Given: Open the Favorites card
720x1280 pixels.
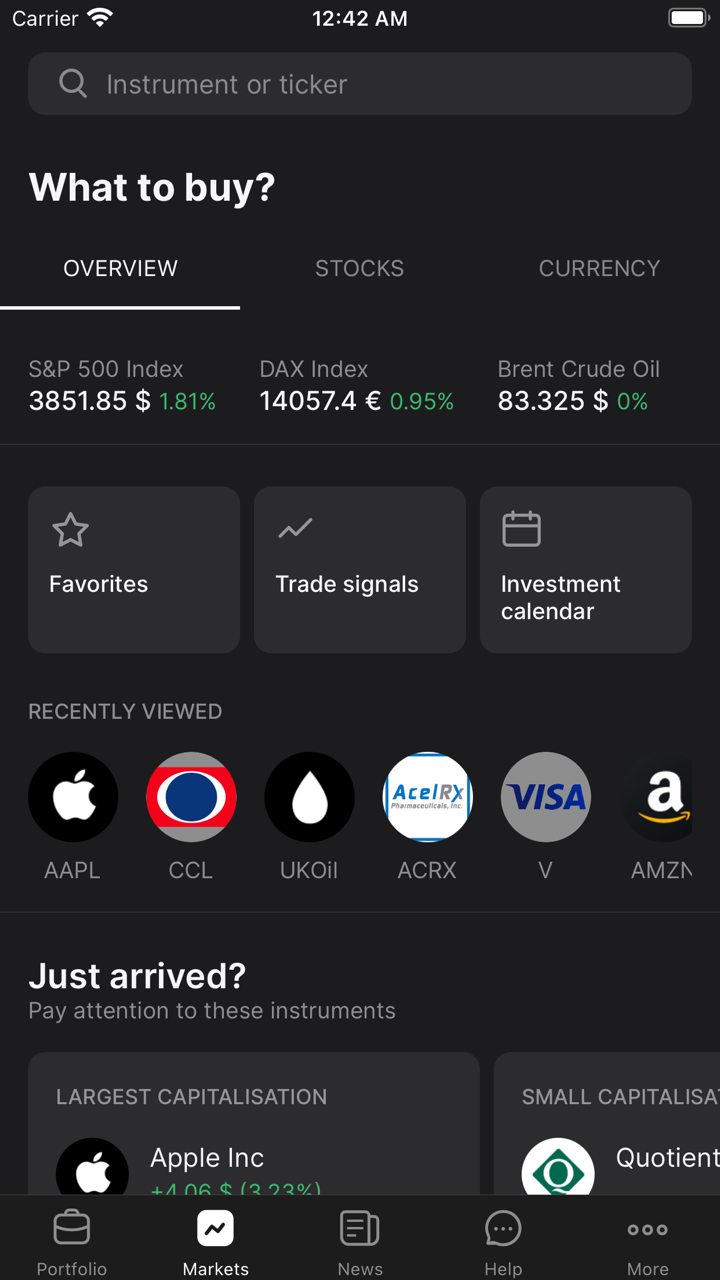Looking at the screenshot, I should 134,570.
